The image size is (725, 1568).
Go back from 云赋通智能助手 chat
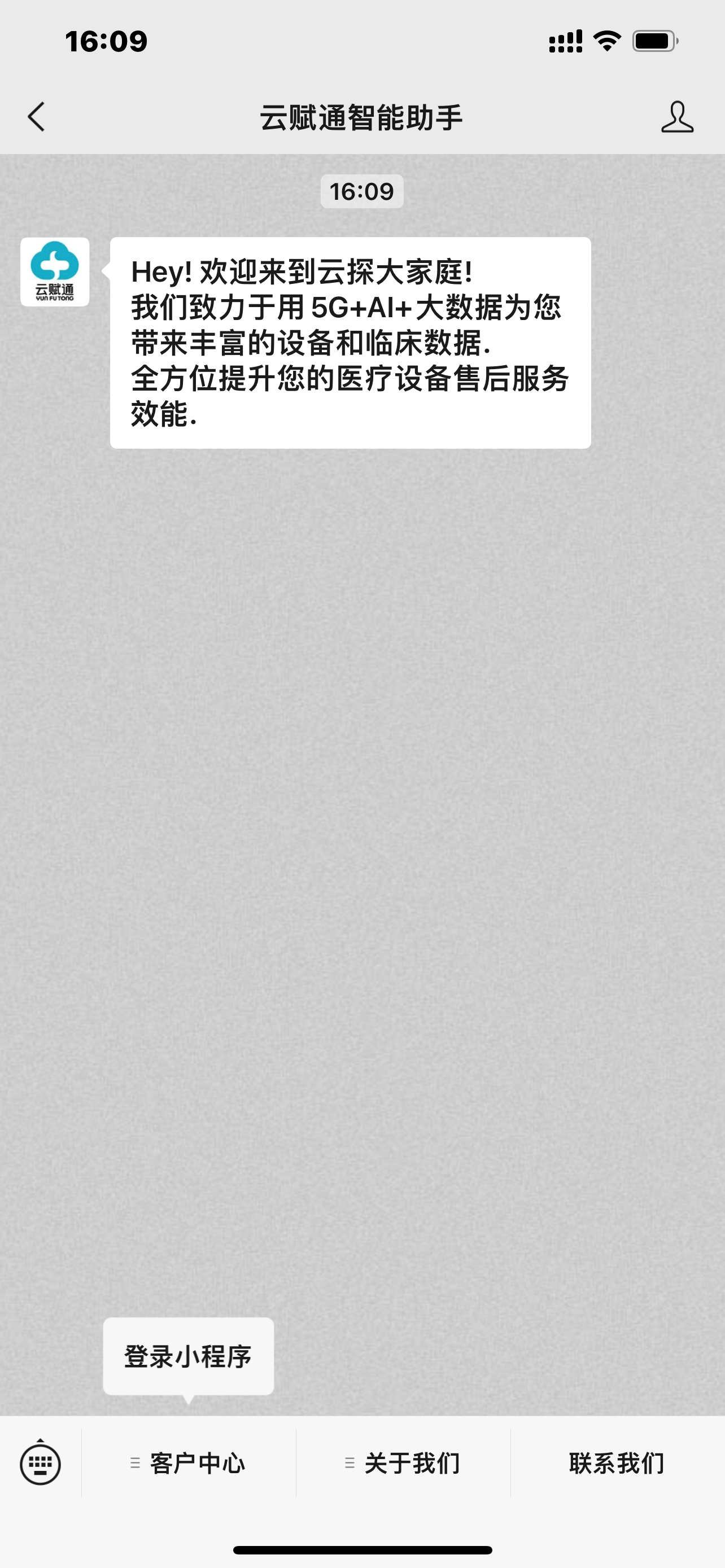37,116
